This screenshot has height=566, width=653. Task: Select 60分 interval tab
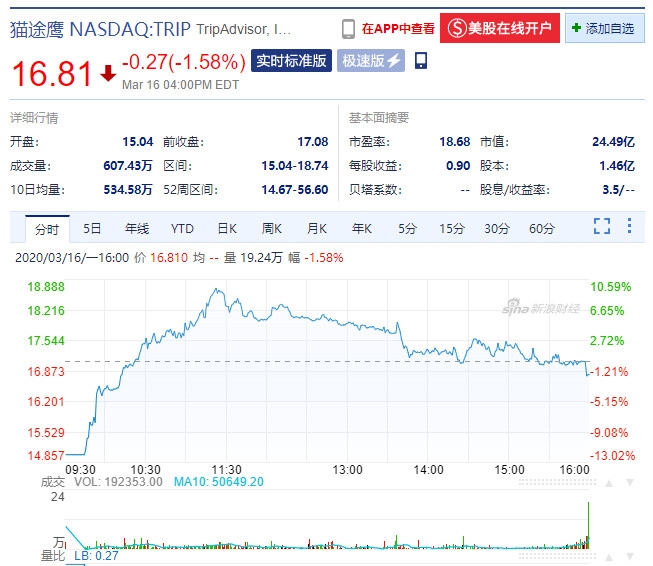click(x=542, y=229)
